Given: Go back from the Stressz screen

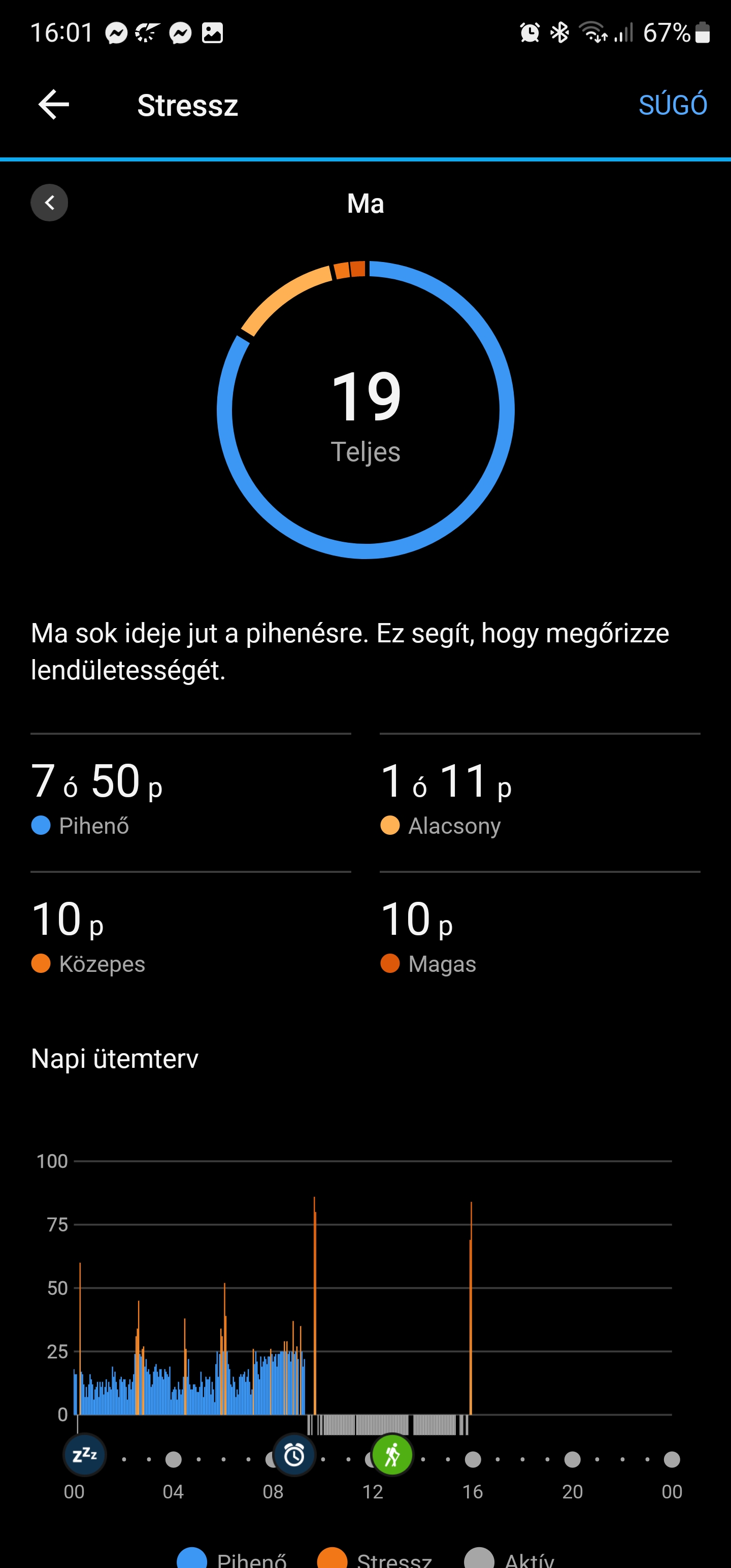Looking at the screenshot, I should click(x=54, y=105).
